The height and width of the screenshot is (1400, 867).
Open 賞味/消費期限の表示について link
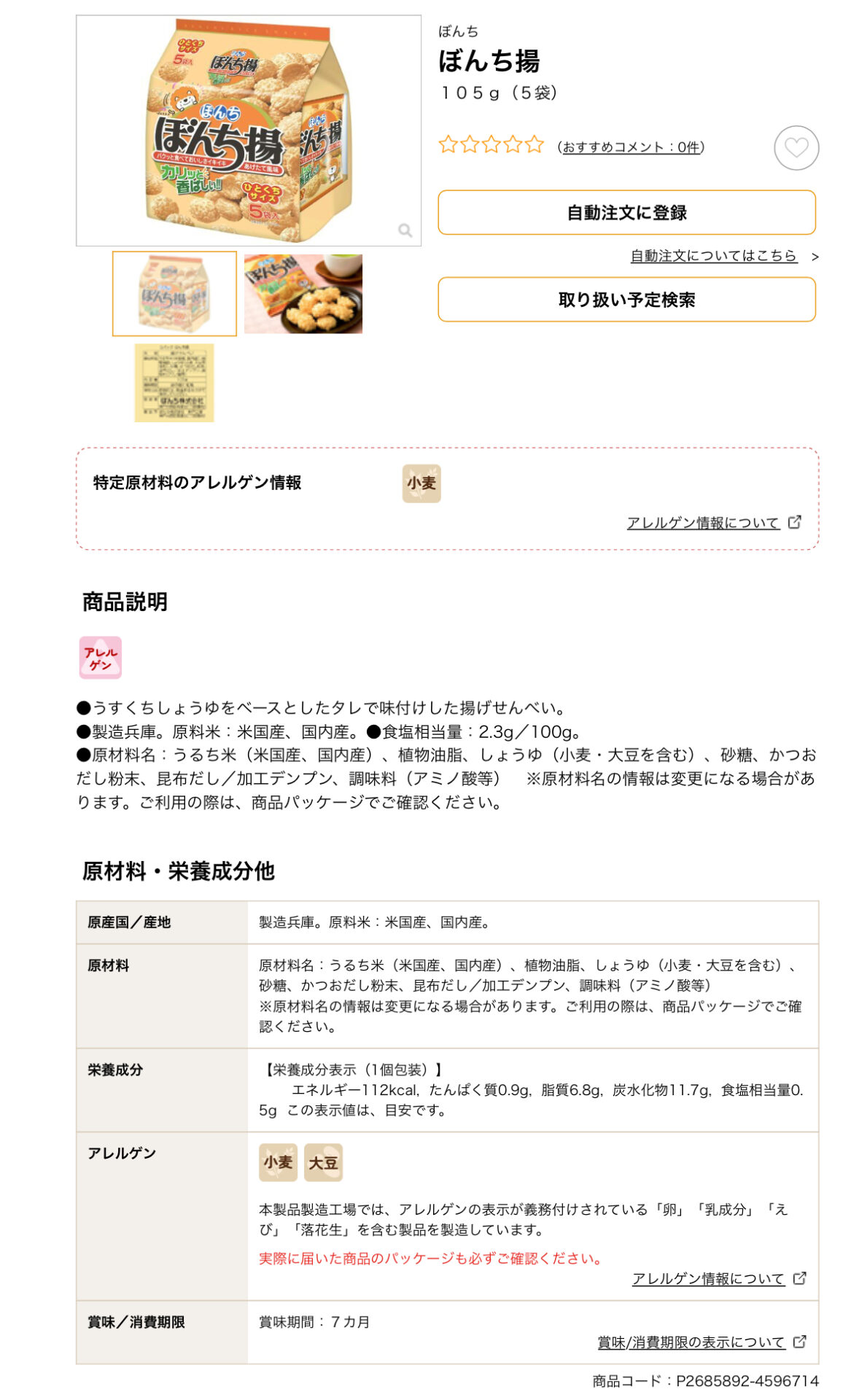691,1342
